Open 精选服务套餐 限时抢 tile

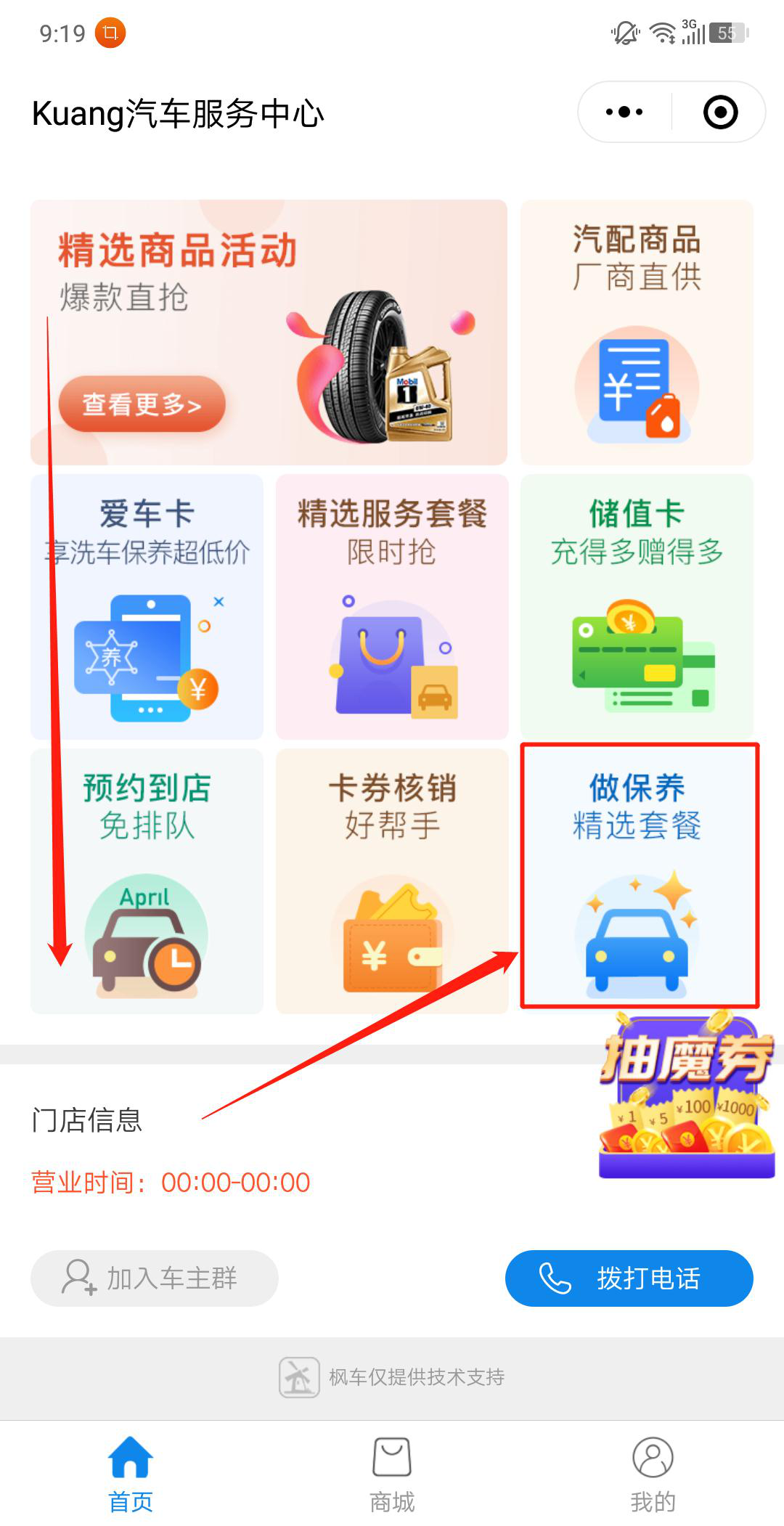click(392, 607)
